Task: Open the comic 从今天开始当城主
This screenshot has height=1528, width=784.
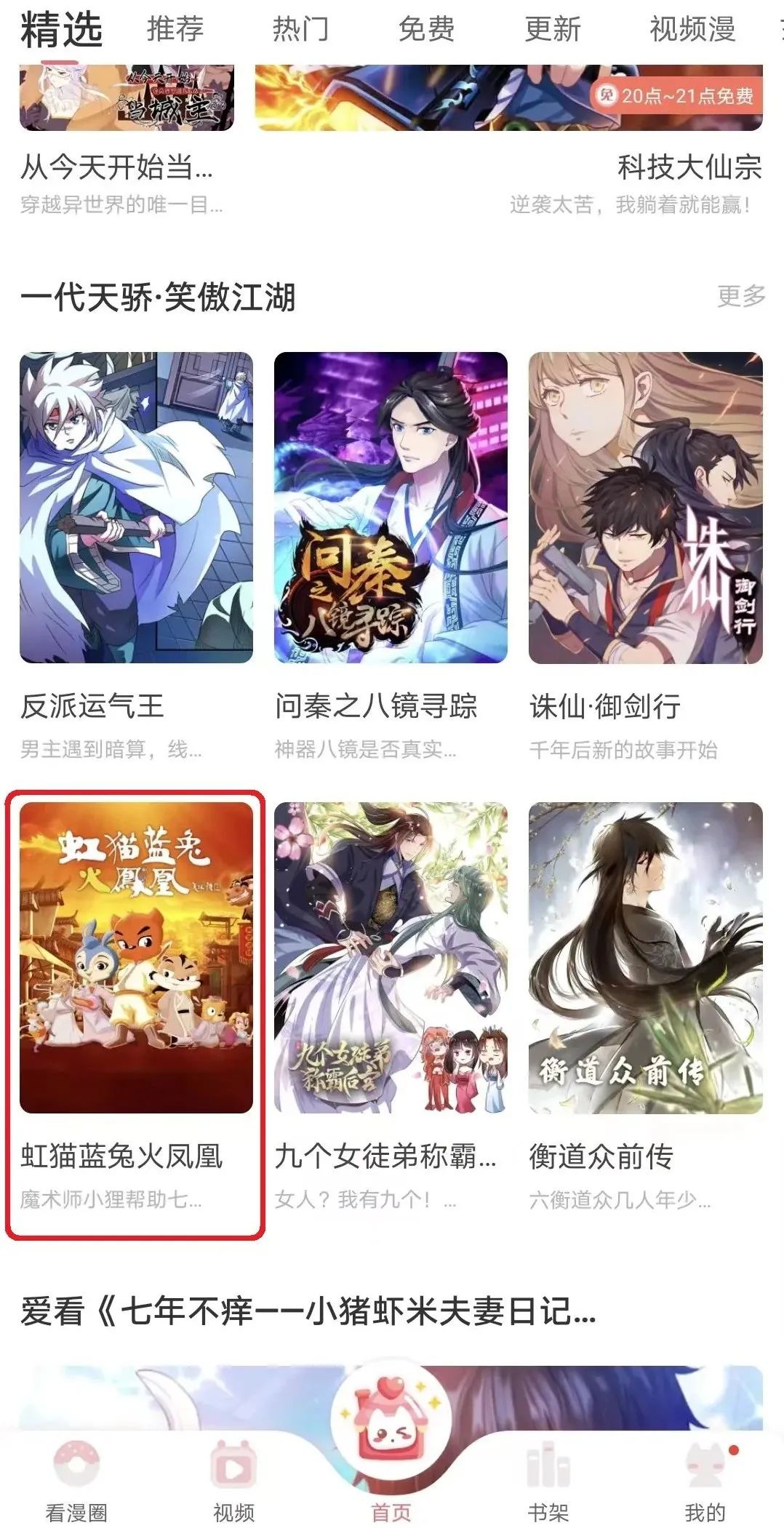Action: click(127, 98)
